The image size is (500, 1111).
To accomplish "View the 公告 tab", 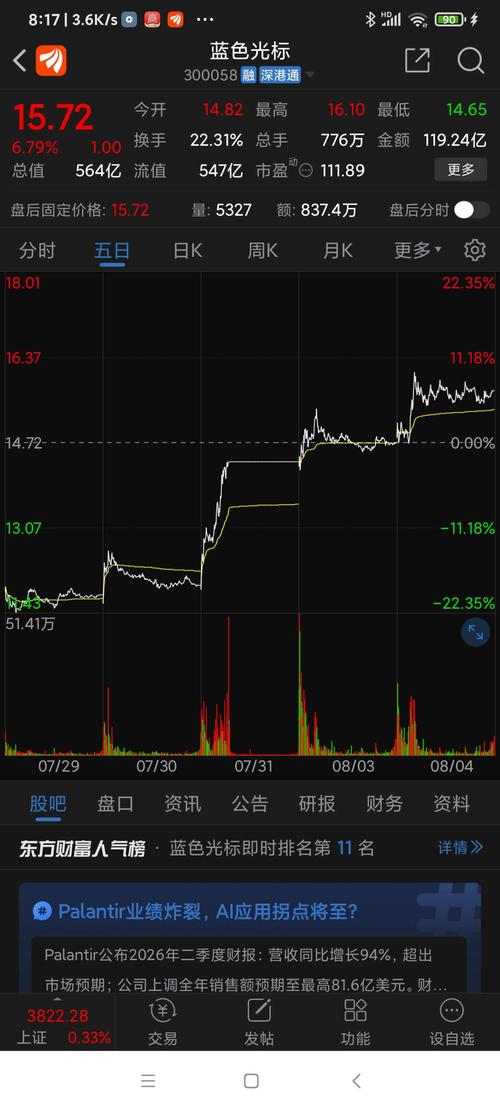I will [x=250, y=803].
